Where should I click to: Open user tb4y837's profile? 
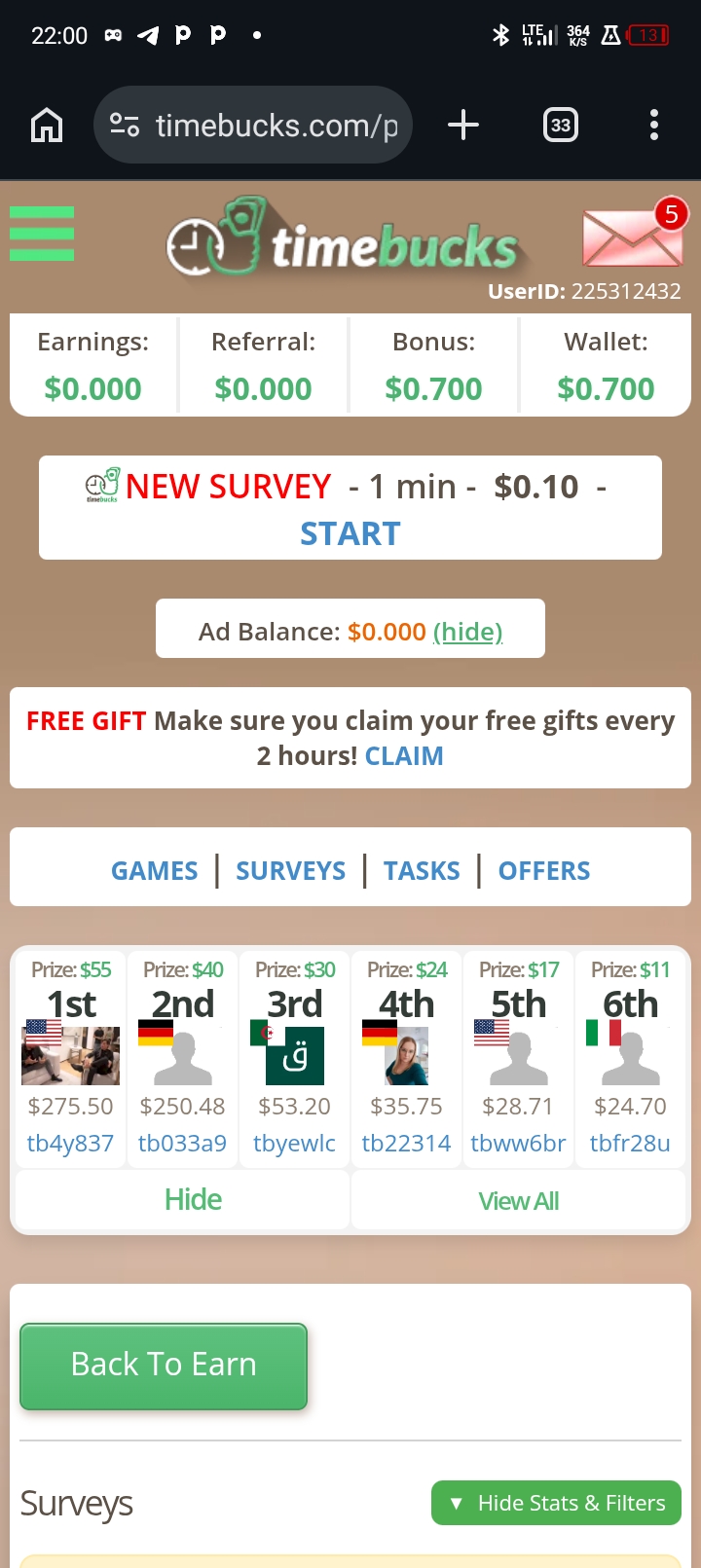(x=70, y=1143)
